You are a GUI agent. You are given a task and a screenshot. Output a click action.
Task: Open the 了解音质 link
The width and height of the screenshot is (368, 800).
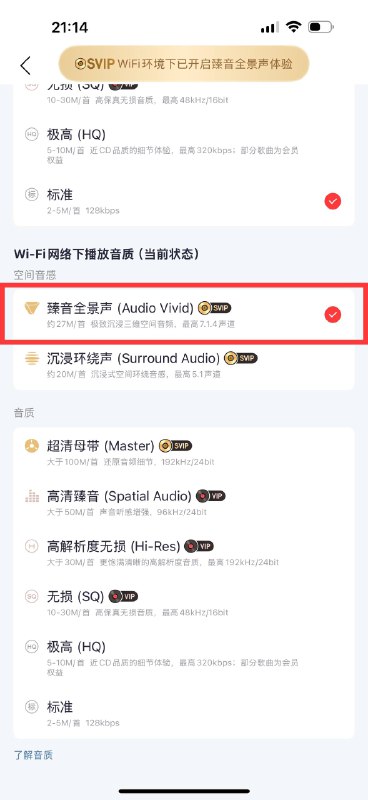pyautogui.click(x=33, y=755)
